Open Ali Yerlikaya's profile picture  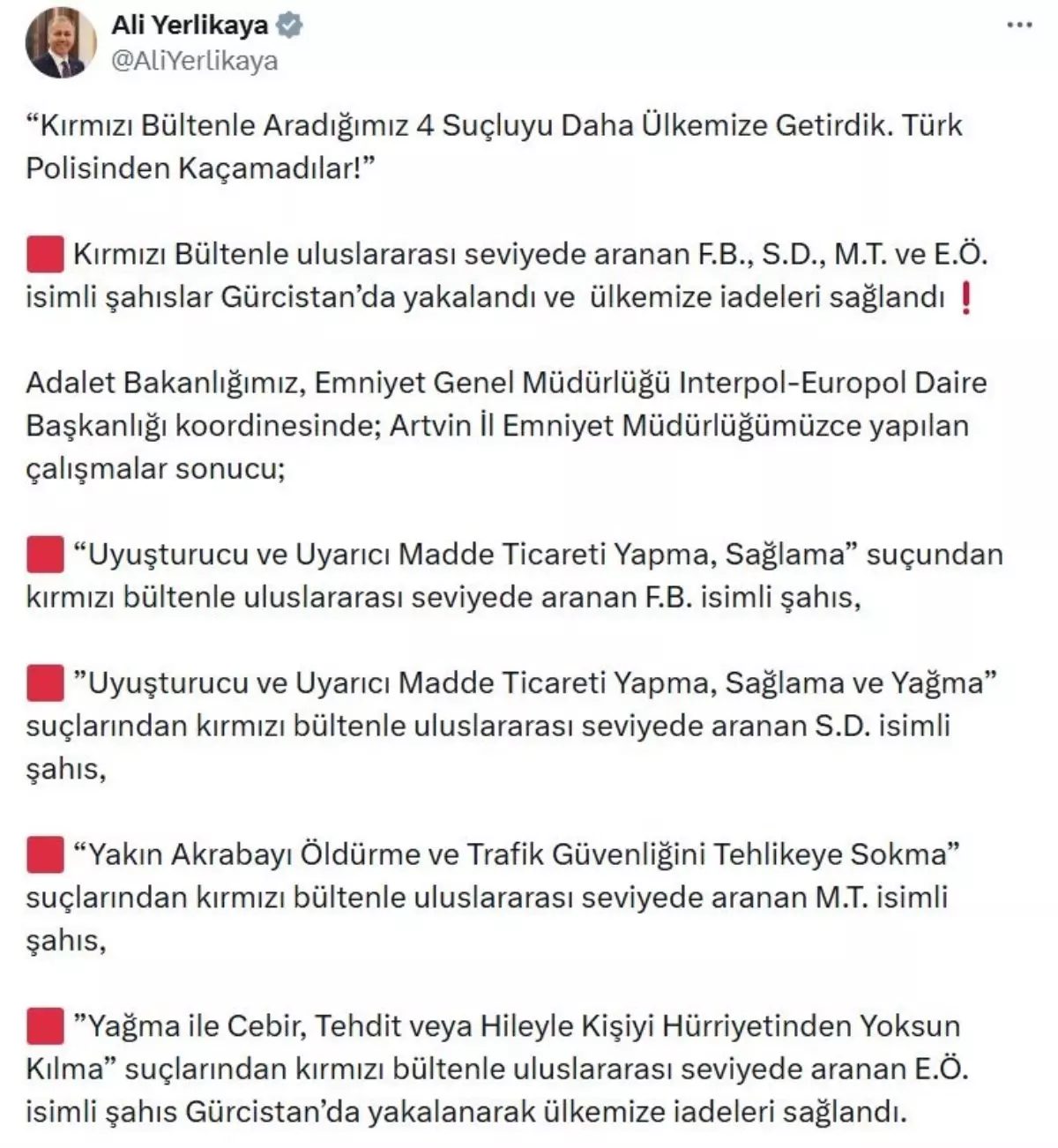61,43
